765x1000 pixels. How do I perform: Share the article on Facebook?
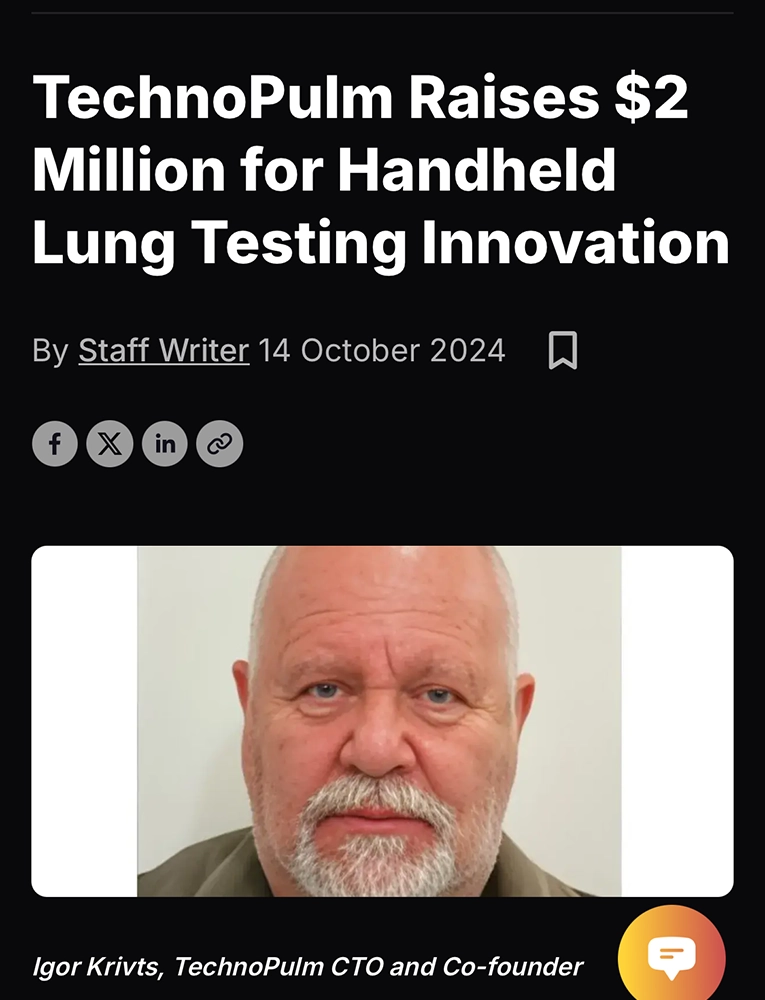55,444
